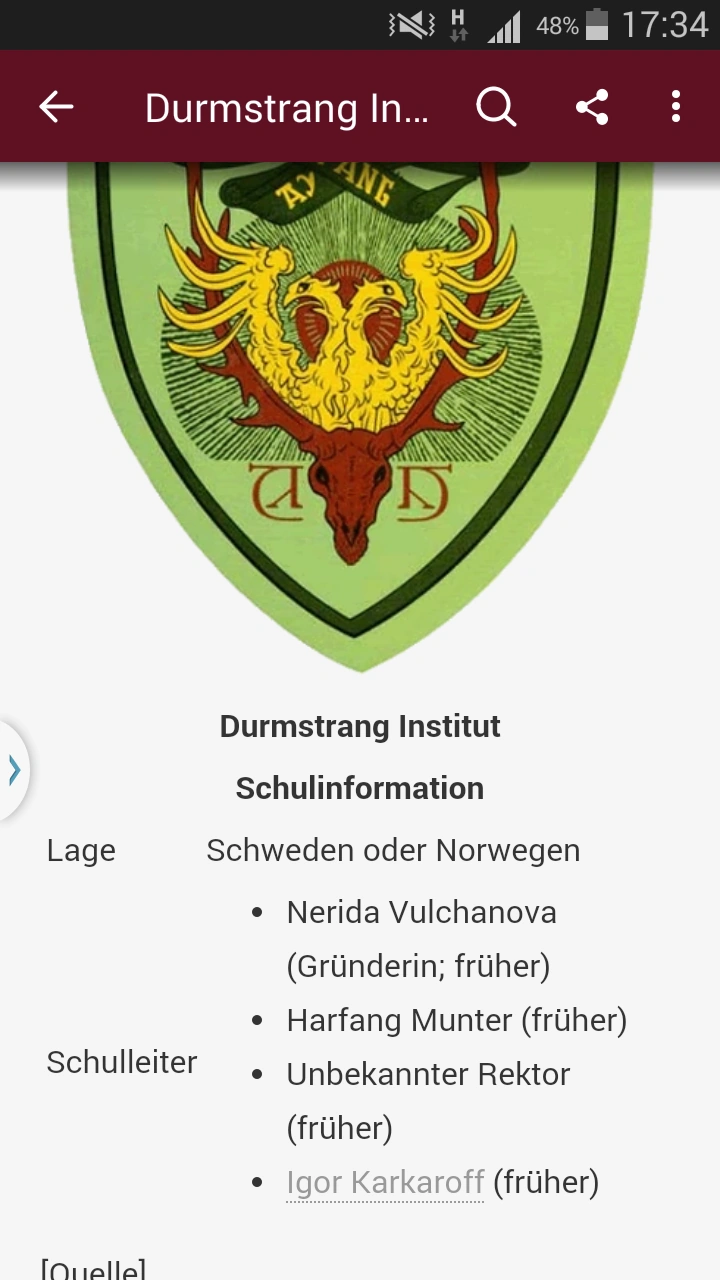
Task: Open search in the app bar
Action: (x=496, y=107)
